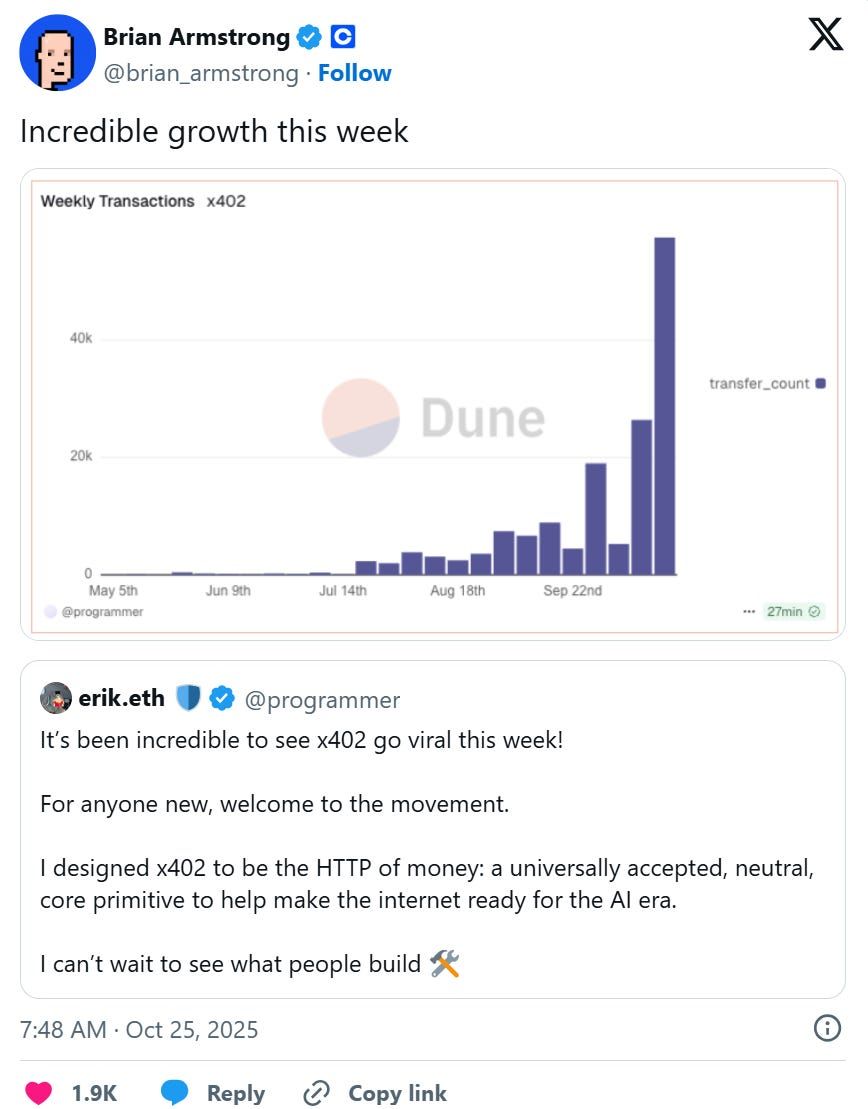868x1109 pixels.
Task: Copy link to this post
Action: coord(374,1093)
